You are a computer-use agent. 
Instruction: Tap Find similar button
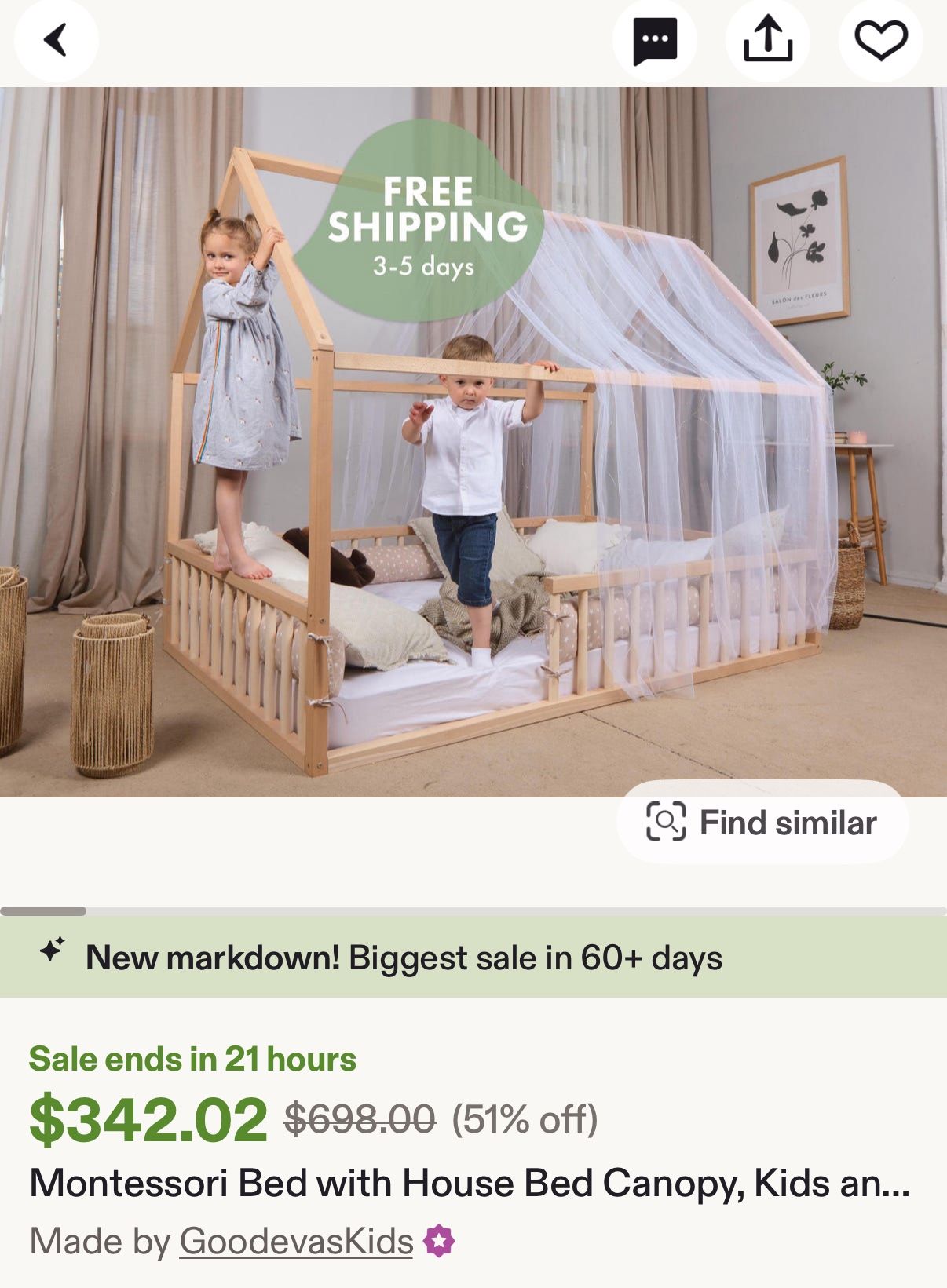pos(762,823)
